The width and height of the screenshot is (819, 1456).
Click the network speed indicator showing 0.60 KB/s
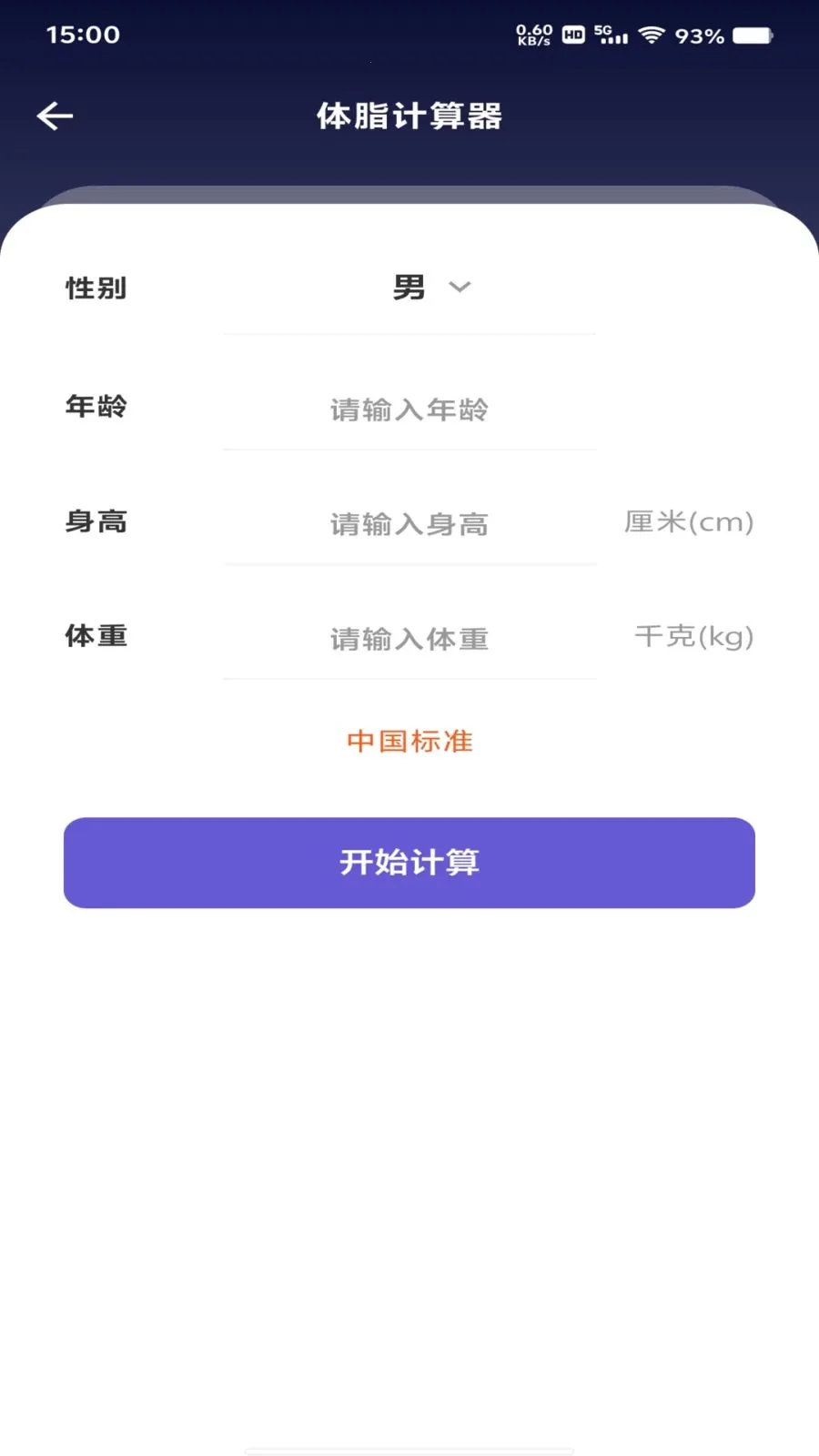tap(531, 35)
